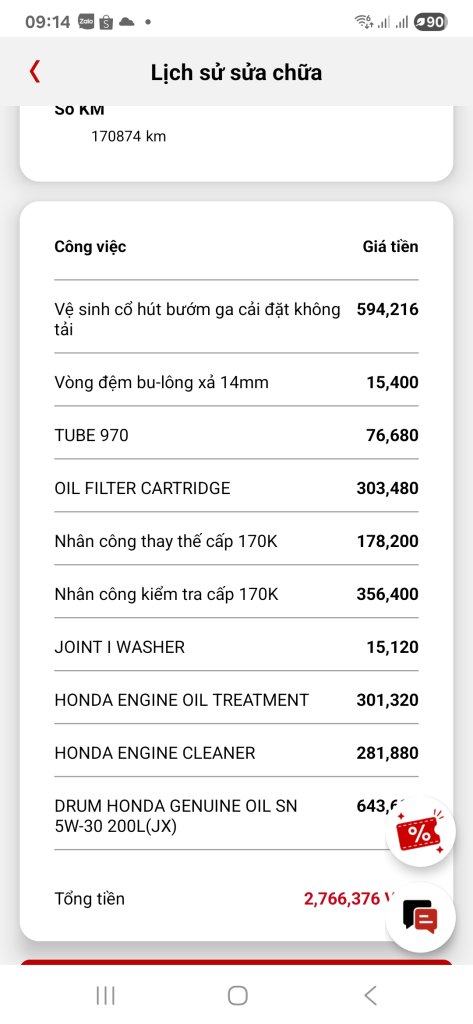The height and width of the screenshot is (1024, 473).
Task: Open the chat support floating button
Action: (421, 918)
